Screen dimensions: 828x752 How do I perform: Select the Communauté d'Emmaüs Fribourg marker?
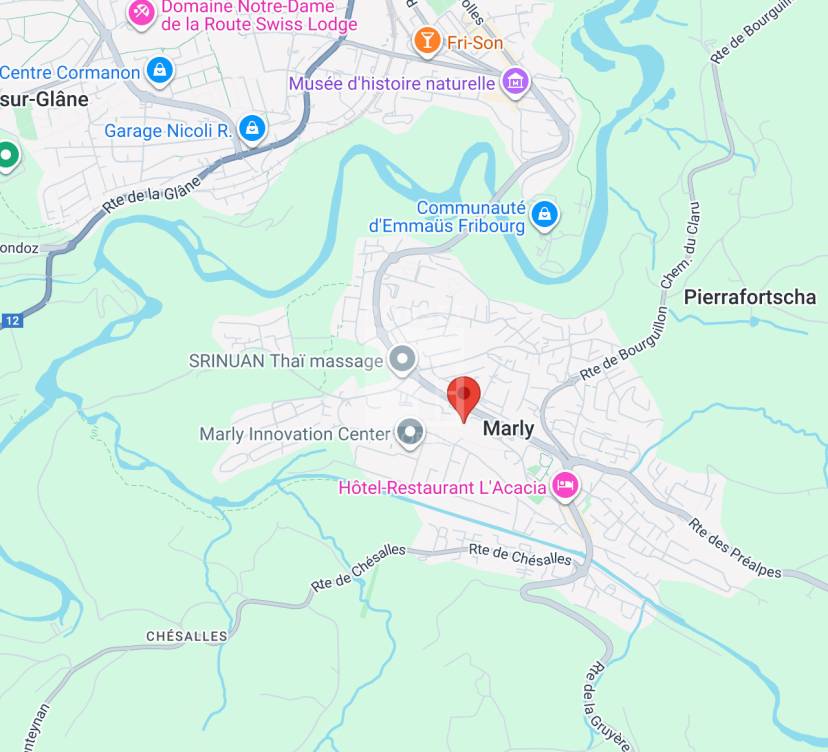point(544,213)
